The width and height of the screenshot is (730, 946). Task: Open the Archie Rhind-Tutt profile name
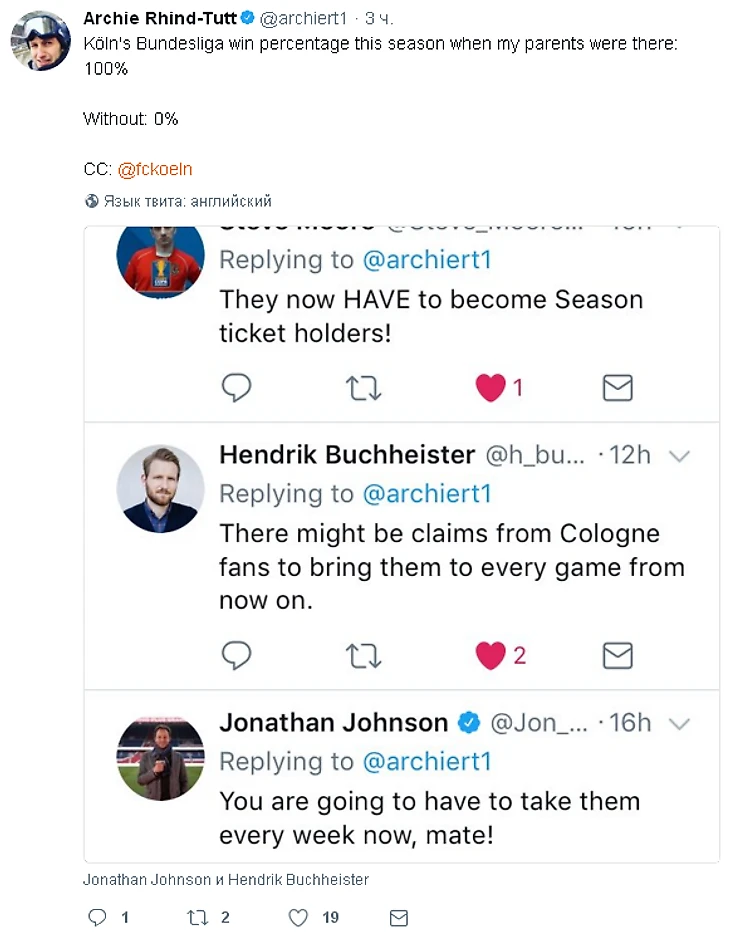[159, 18]
